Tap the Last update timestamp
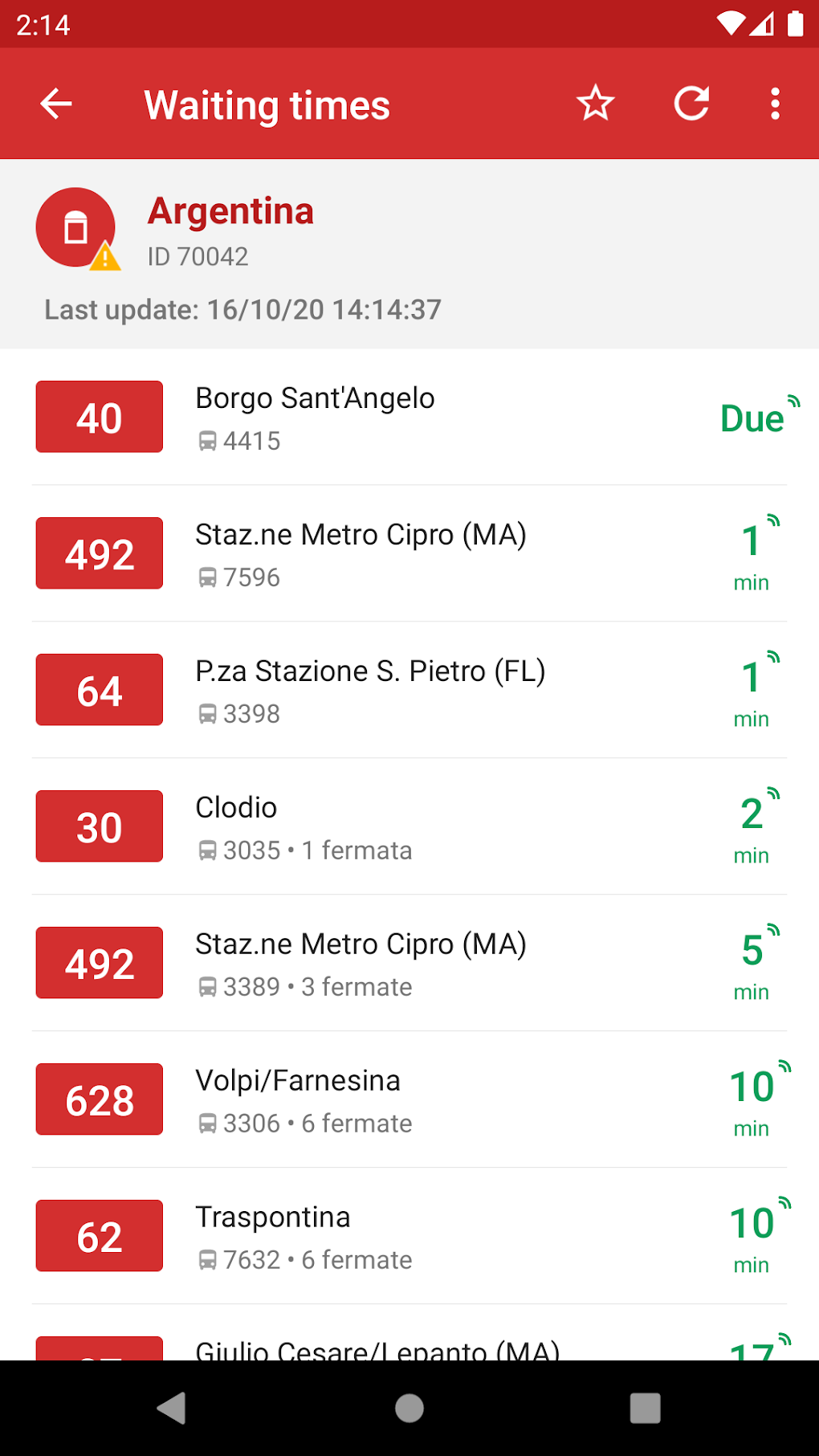 242,309
